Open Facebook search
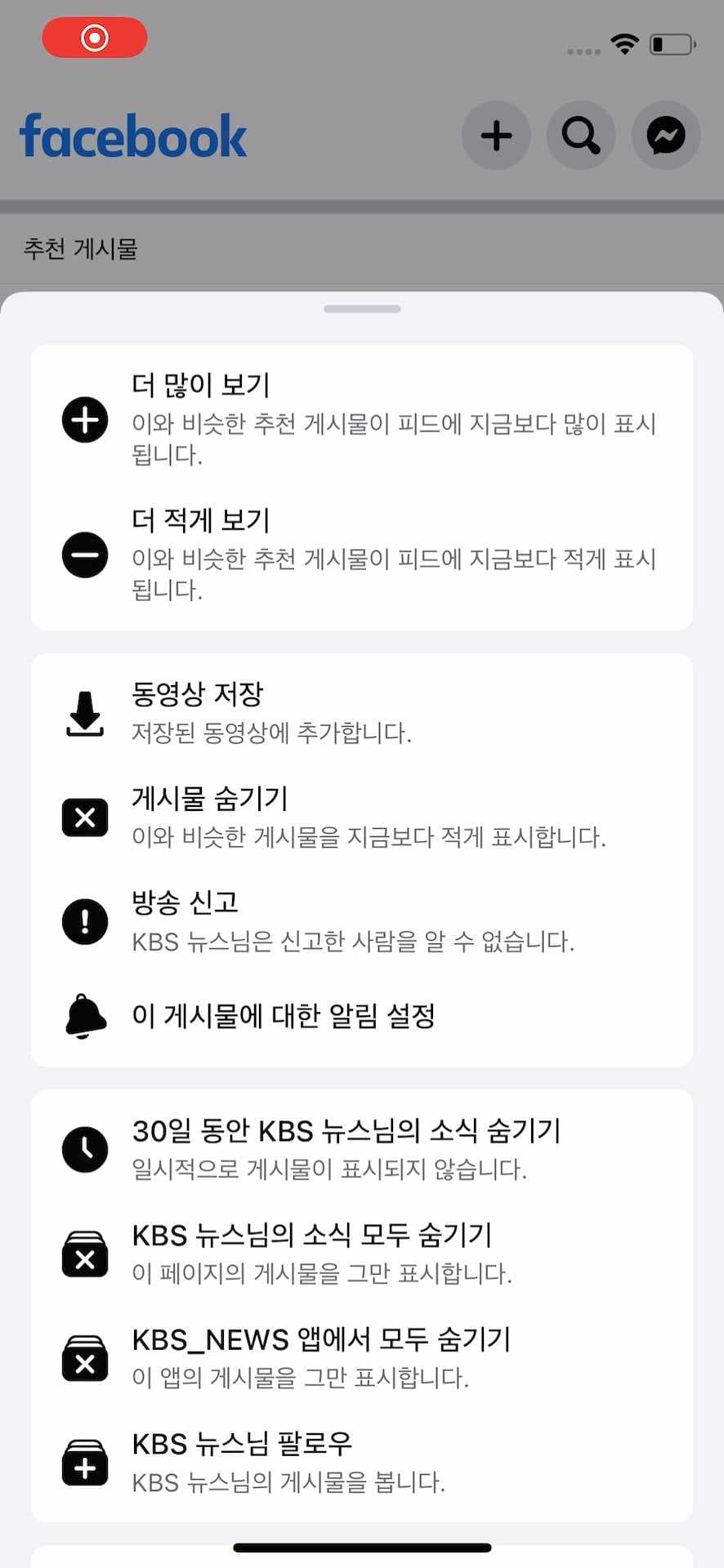 (581, 136)
